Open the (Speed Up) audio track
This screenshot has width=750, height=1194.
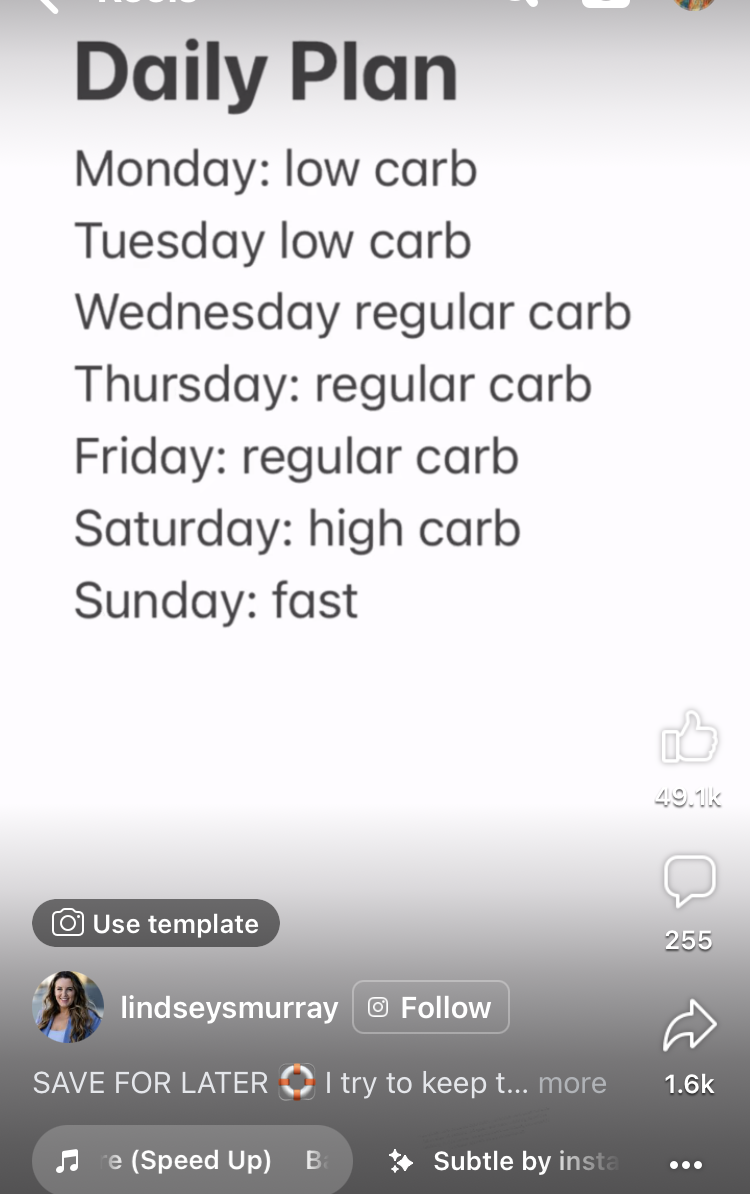(x=192, y=1160)
